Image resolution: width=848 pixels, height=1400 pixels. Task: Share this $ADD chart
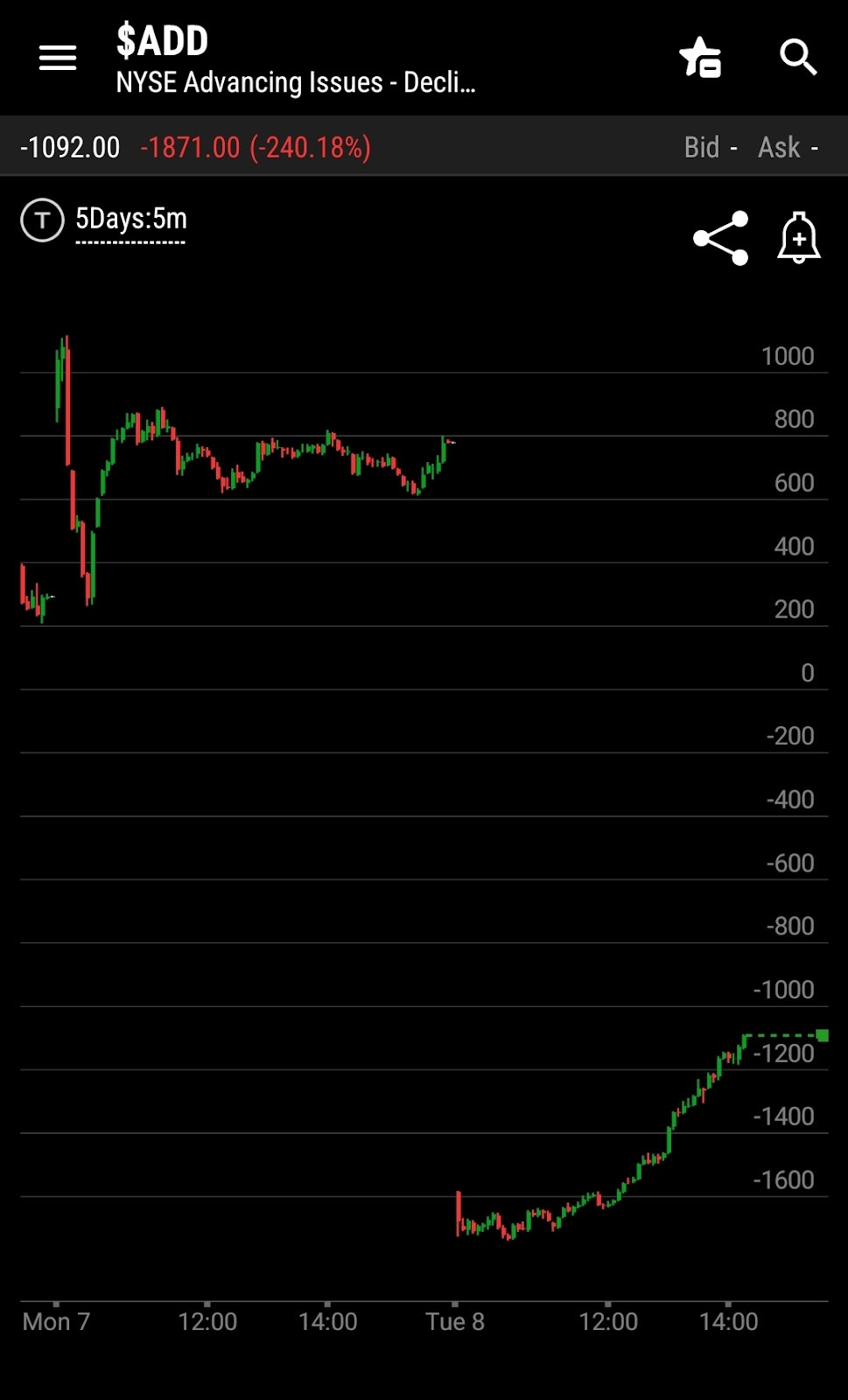click(x=720, y=238)
